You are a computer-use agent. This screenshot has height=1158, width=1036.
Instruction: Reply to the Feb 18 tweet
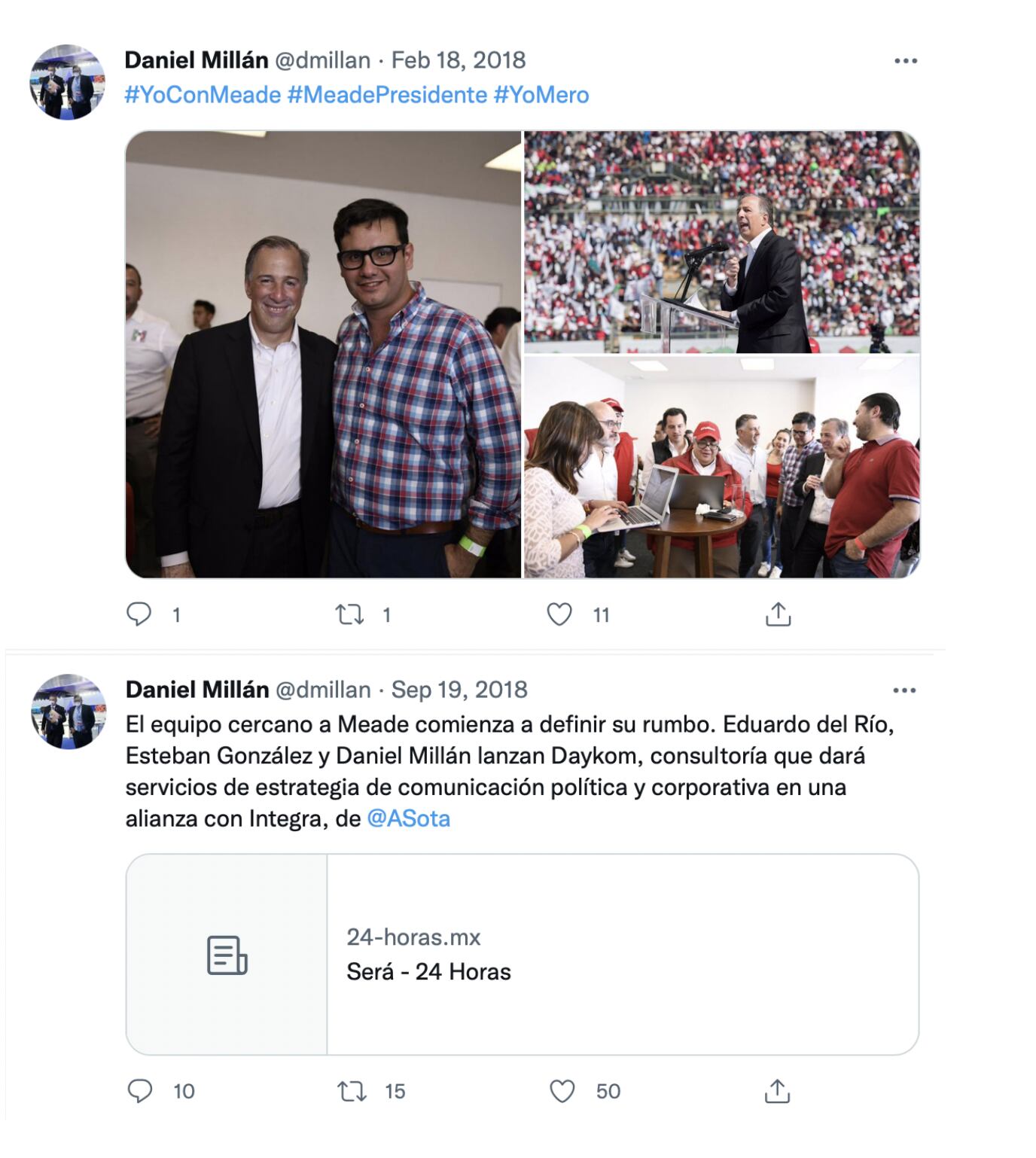tap(139, 614)
